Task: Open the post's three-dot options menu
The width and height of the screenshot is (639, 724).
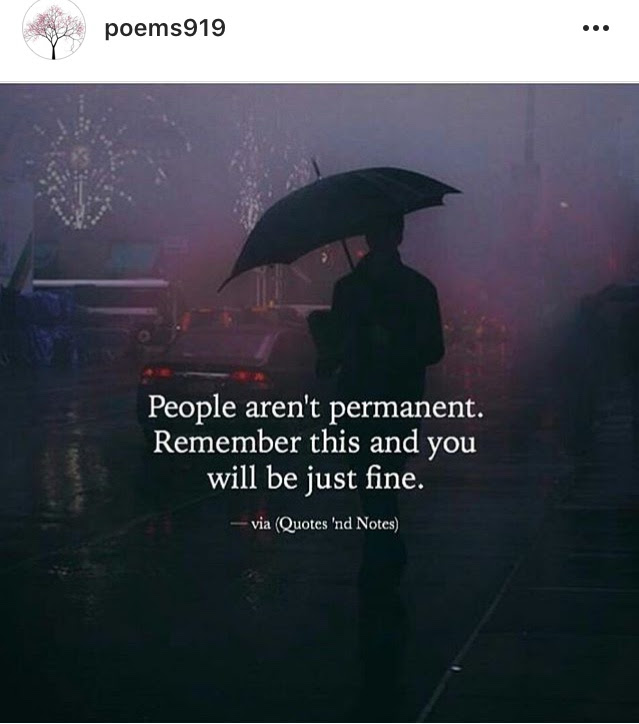Action: tap(596, 29)
